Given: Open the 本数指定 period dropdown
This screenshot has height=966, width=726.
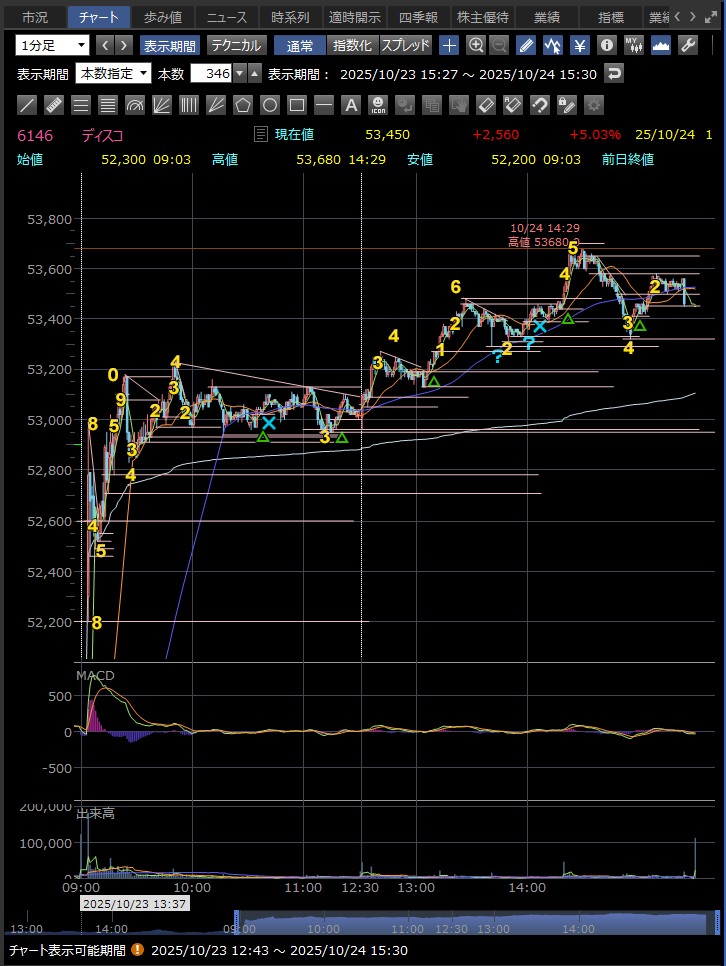Looking at the screenshot, I should pos(114,73).
